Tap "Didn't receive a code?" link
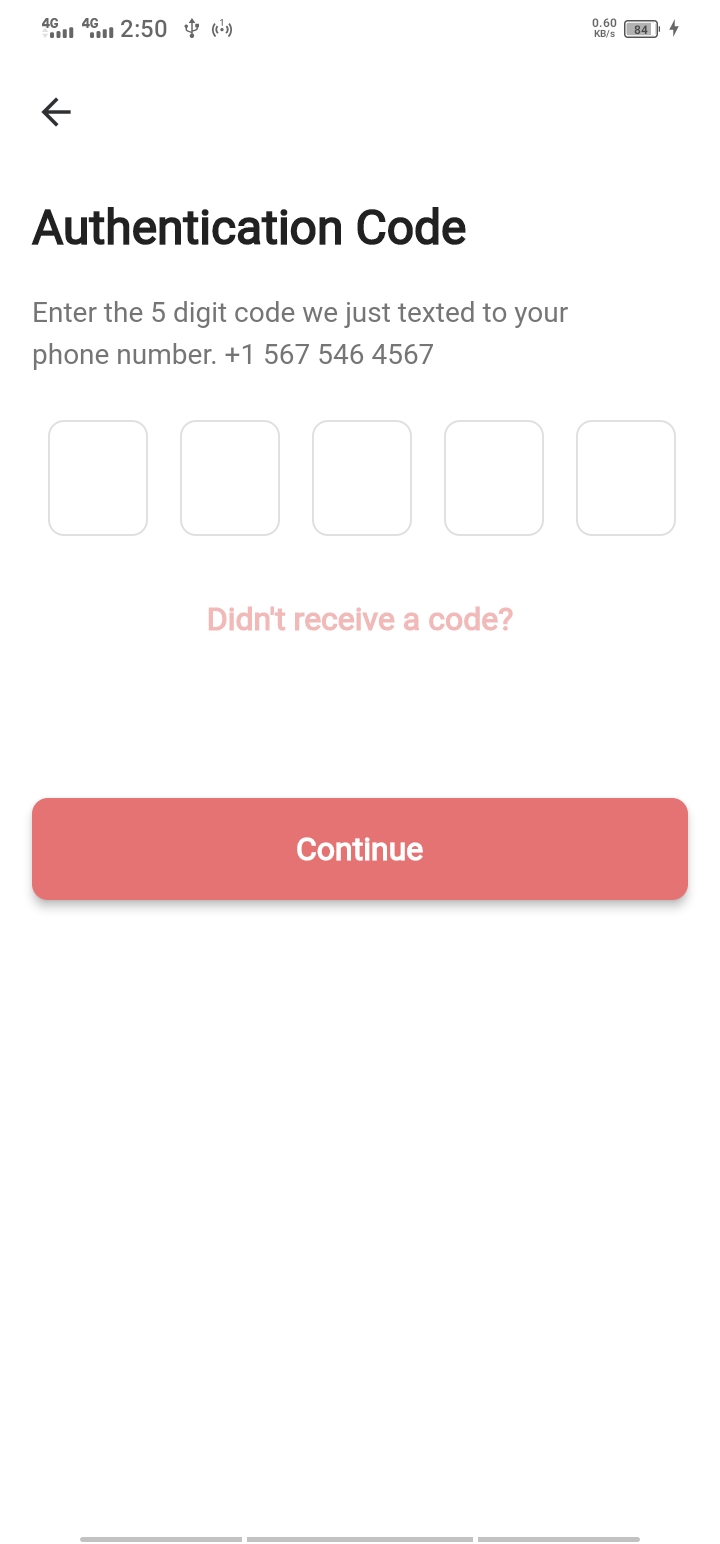 click(x=360, y=619)
